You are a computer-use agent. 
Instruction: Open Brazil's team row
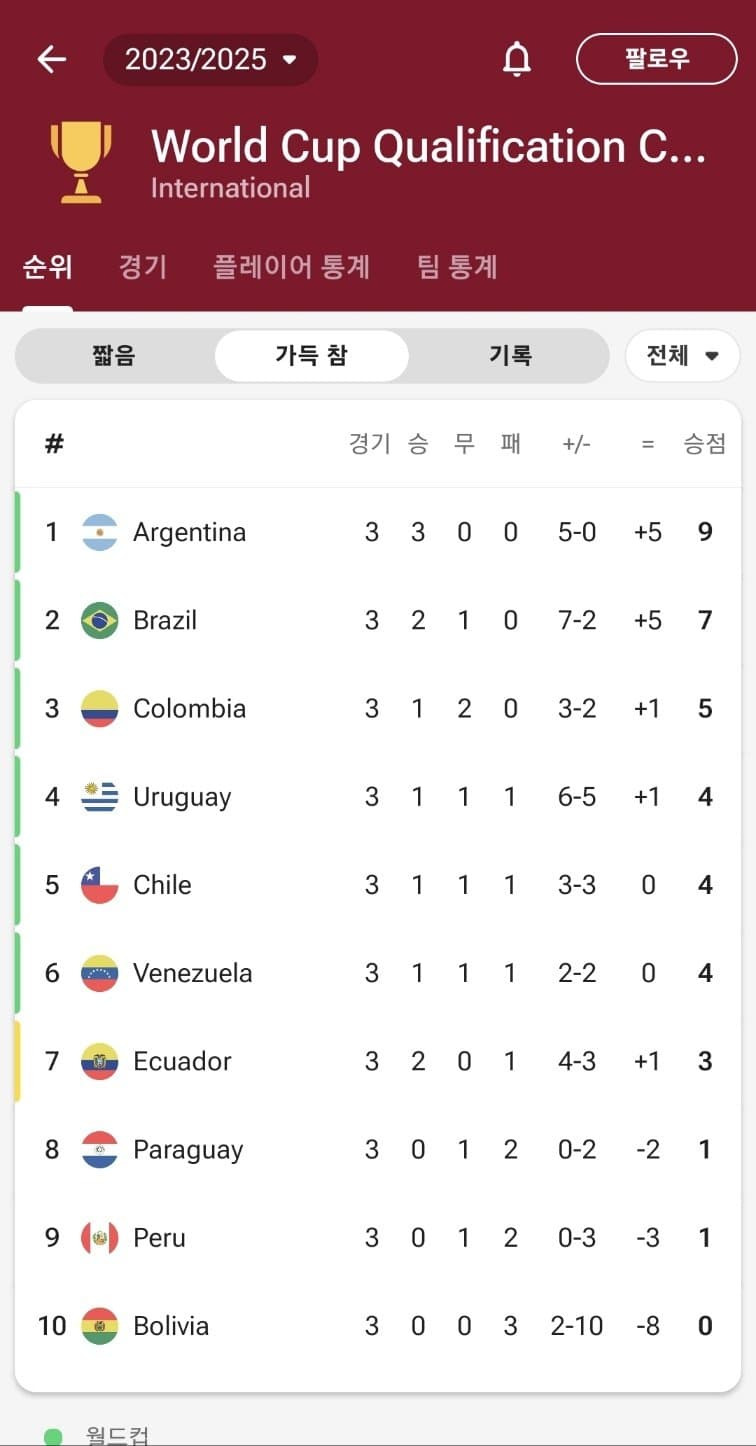coord(378,620)
